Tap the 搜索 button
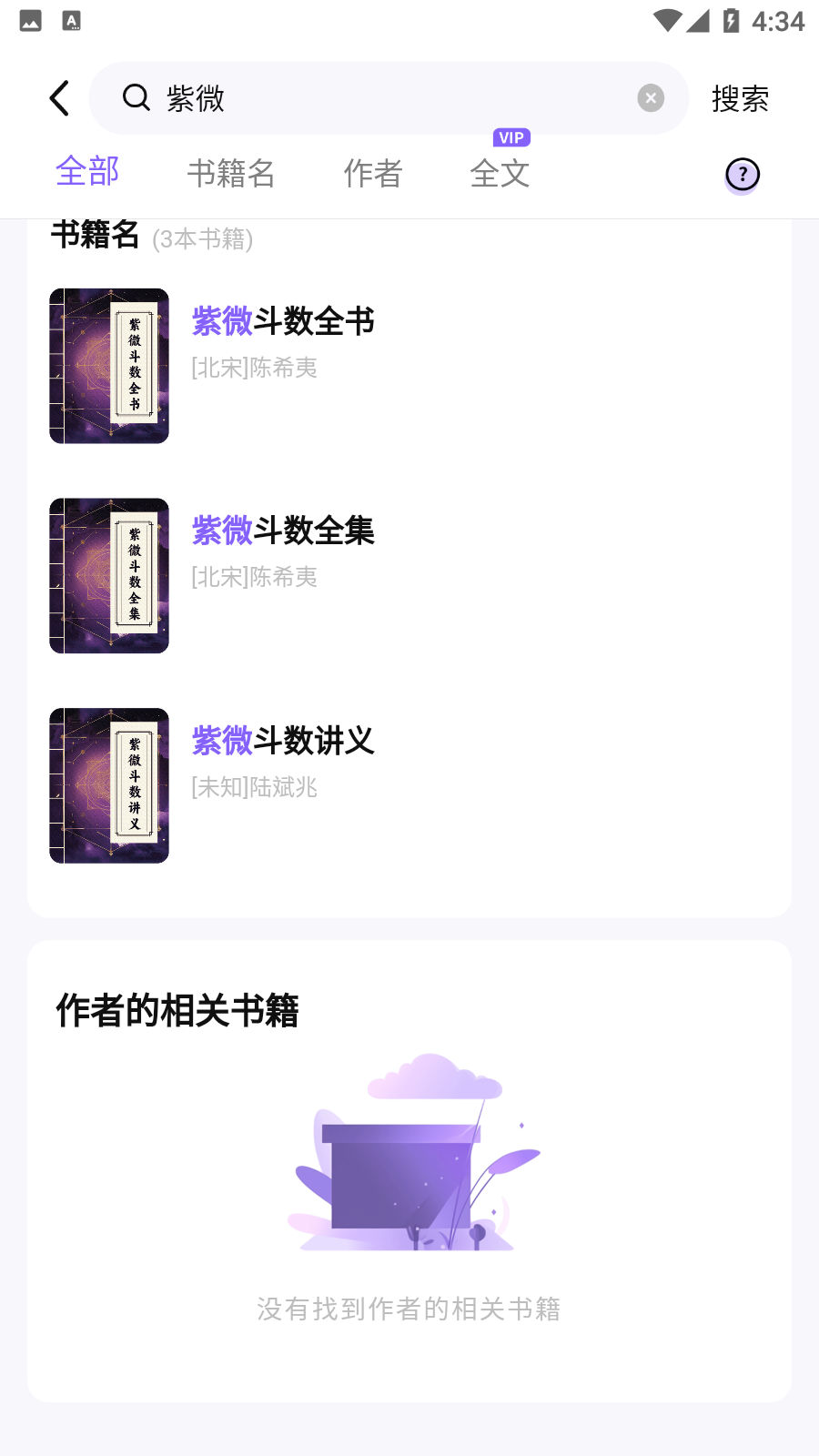Screen dimensions: 819x1456 coord(740,98)
